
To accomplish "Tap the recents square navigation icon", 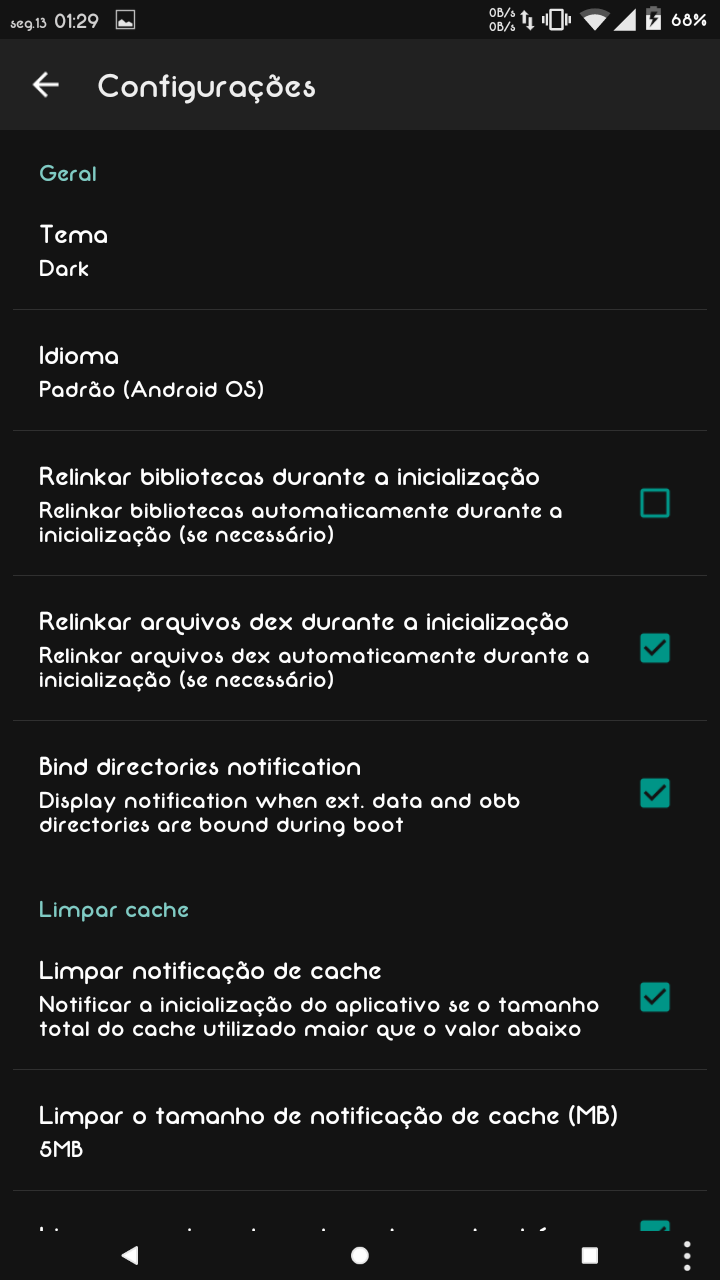I will [x=589, y=1254].
